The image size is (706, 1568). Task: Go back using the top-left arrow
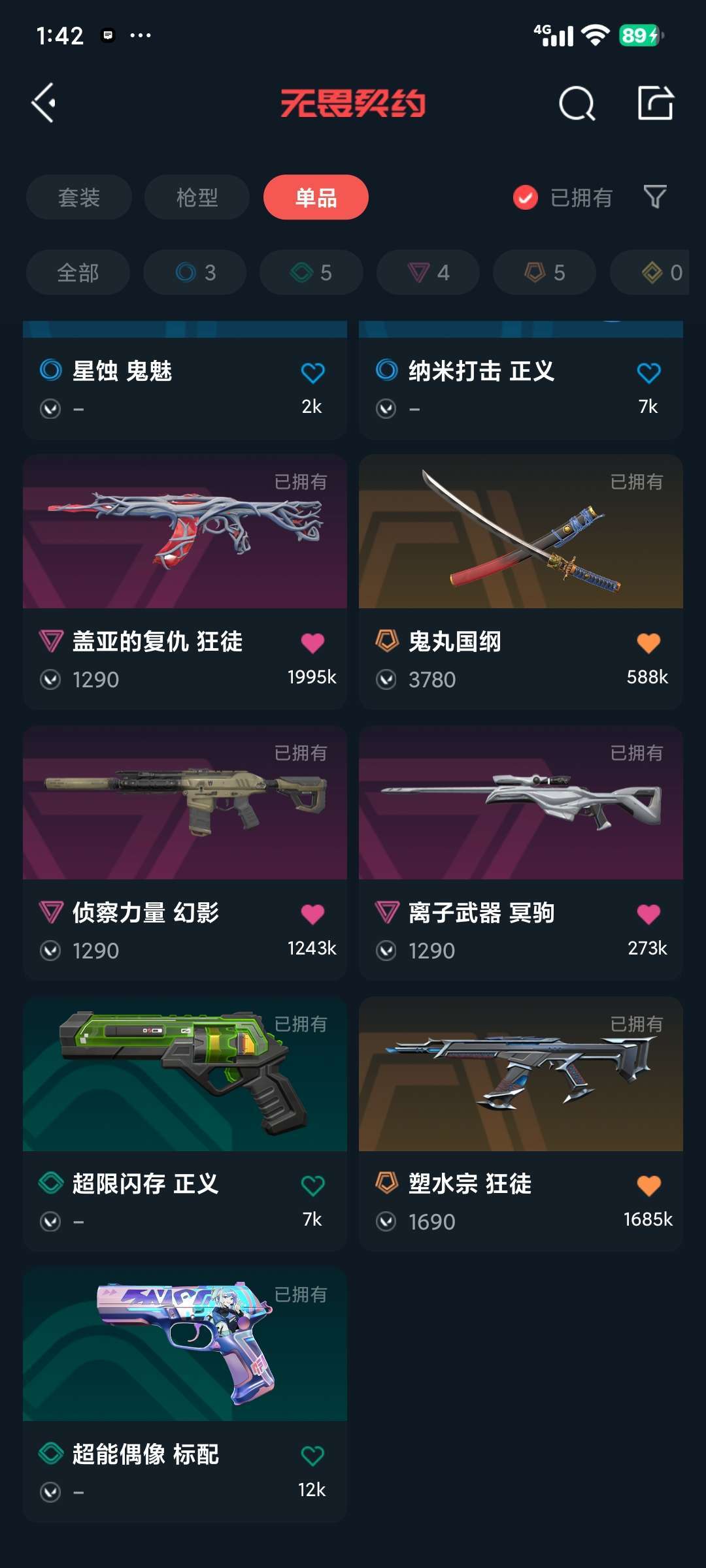(x=44, y=103)
